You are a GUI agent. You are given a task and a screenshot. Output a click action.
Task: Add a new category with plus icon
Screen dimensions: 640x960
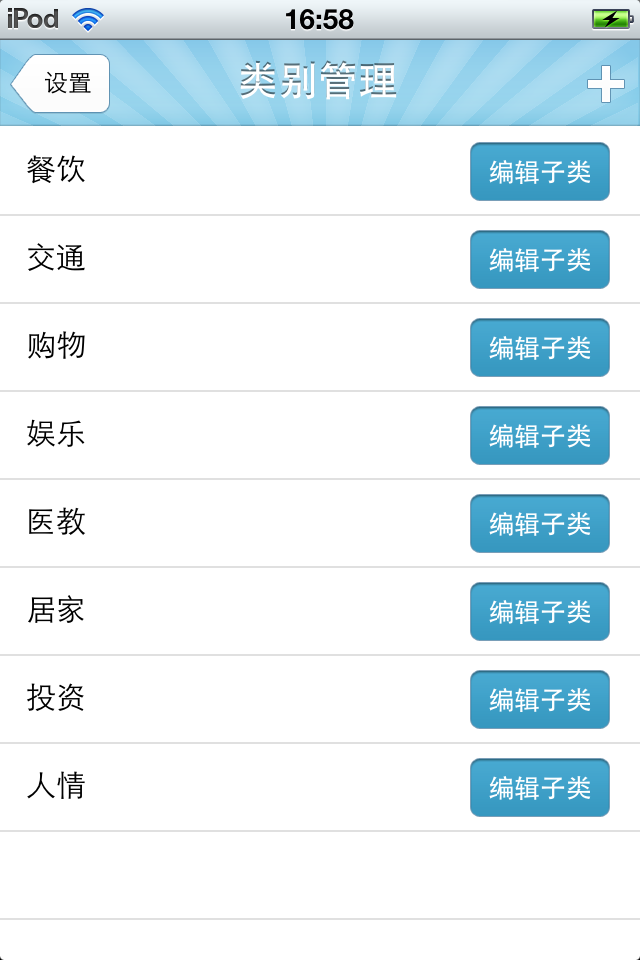(x=605, y=84)
